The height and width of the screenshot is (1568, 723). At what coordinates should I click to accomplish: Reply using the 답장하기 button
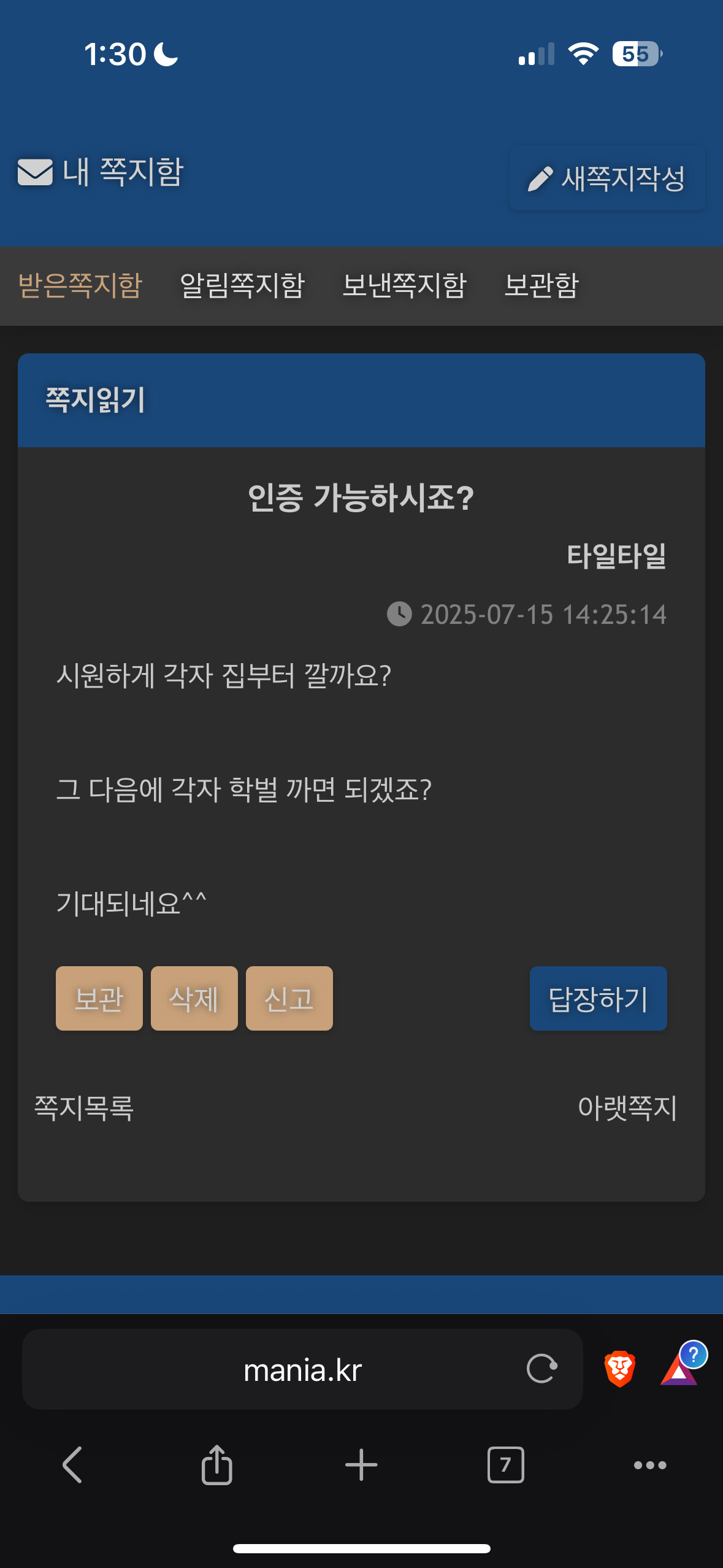click(598, 998)
